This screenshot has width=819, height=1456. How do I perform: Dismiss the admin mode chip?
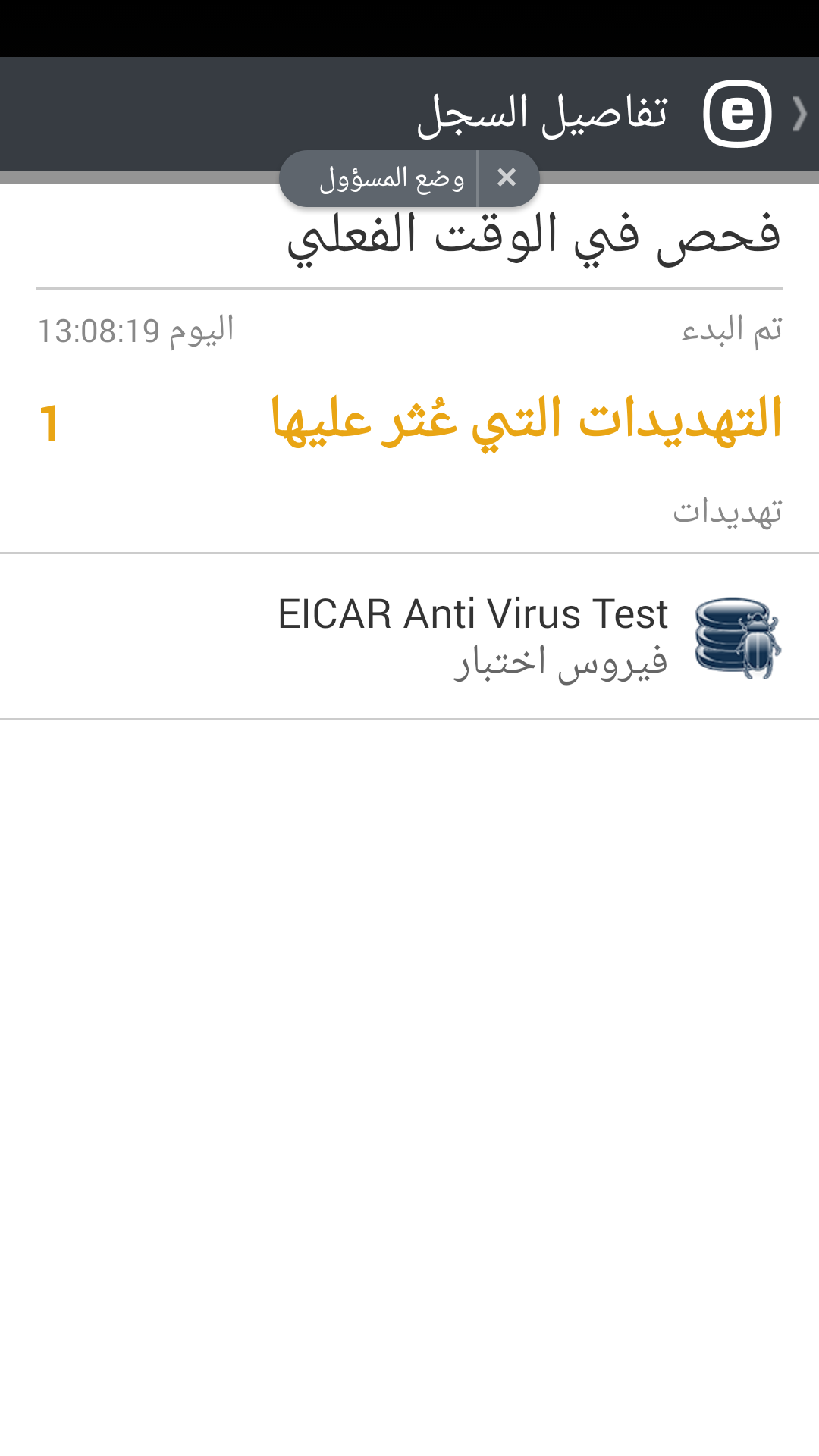click(x=507, y=178)
